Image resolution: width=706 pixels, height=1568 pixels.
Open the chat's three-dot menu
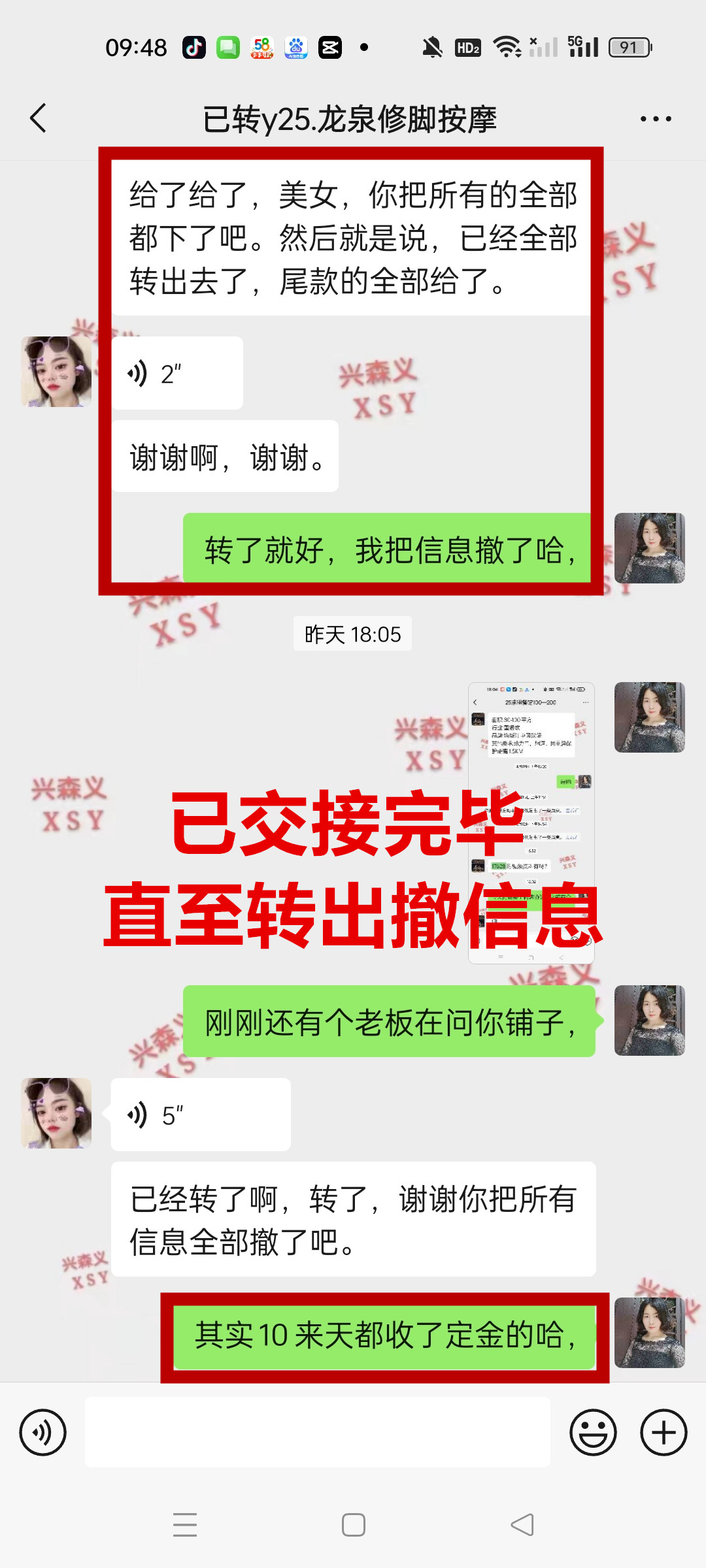(655, 119)
